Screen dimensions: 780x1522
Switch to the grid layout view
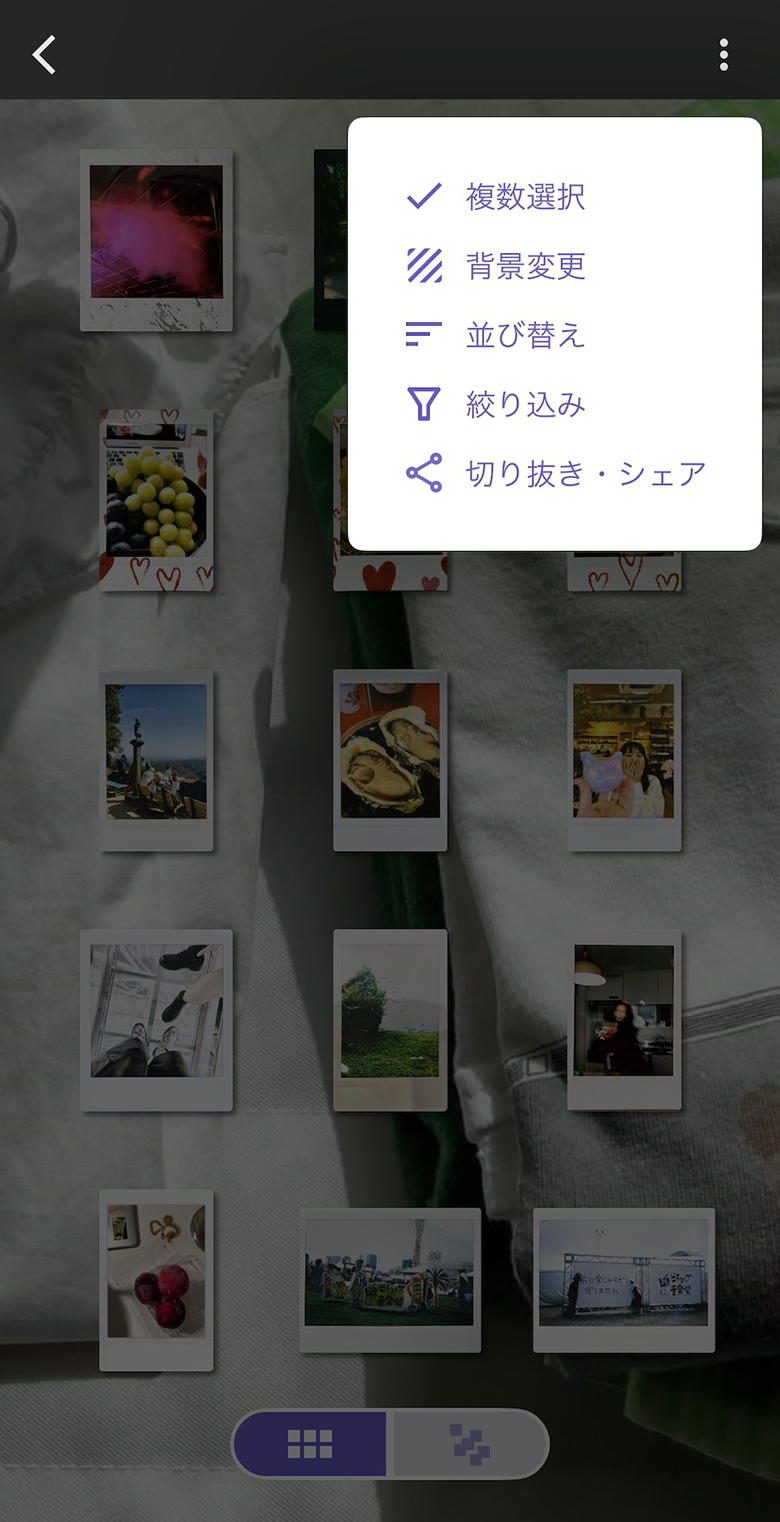(310, 1443)
